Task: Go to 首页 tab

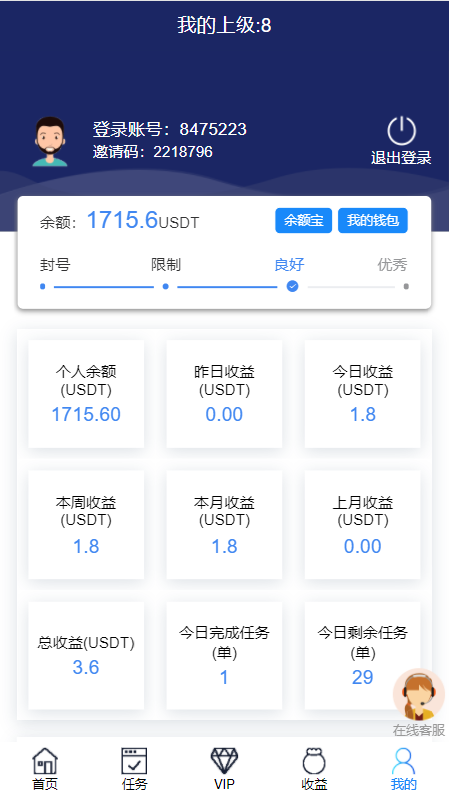Action: 45,769
